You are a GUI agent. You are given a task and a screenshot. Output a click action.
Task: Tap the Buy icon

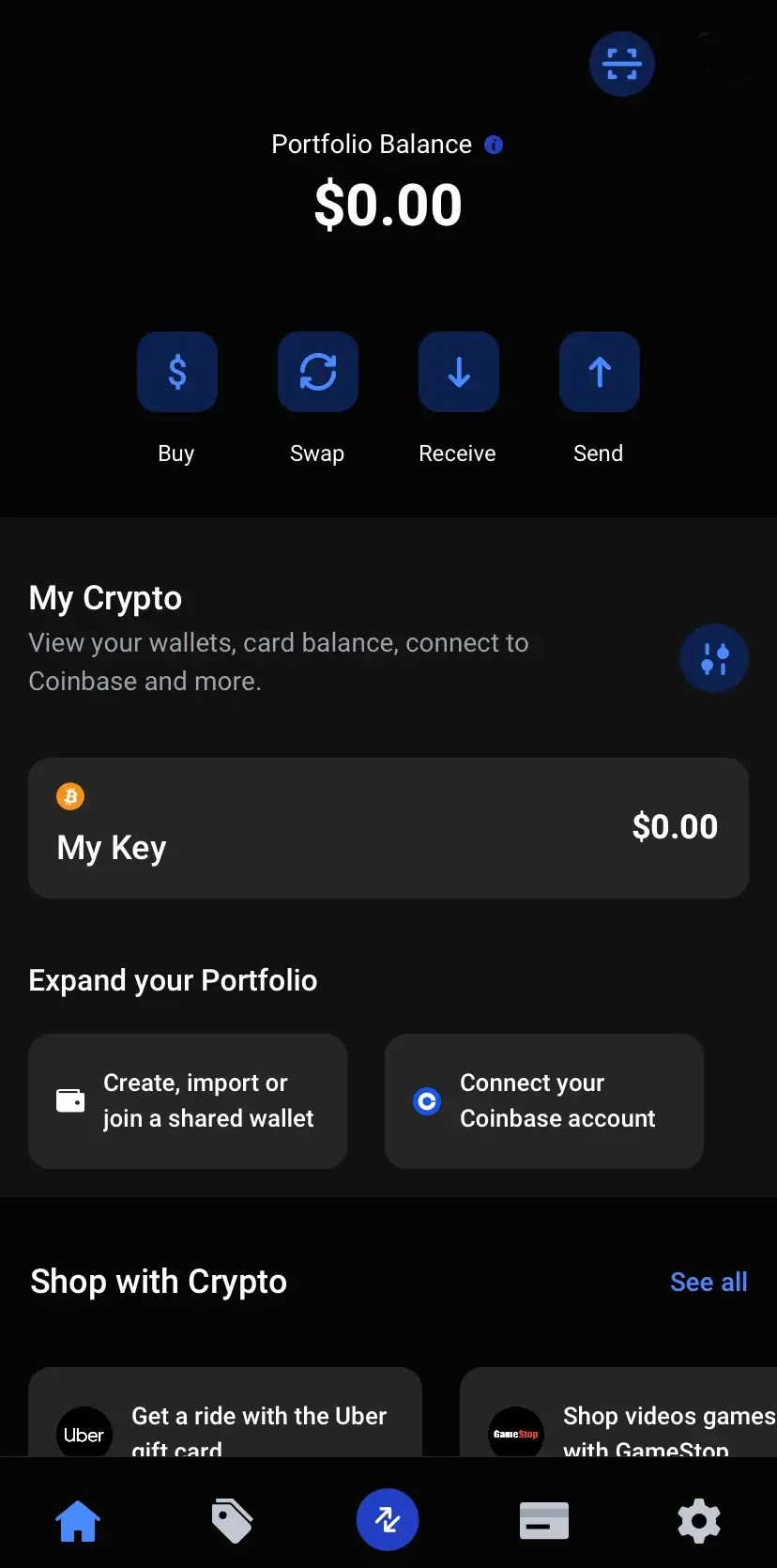coord(176,372)
